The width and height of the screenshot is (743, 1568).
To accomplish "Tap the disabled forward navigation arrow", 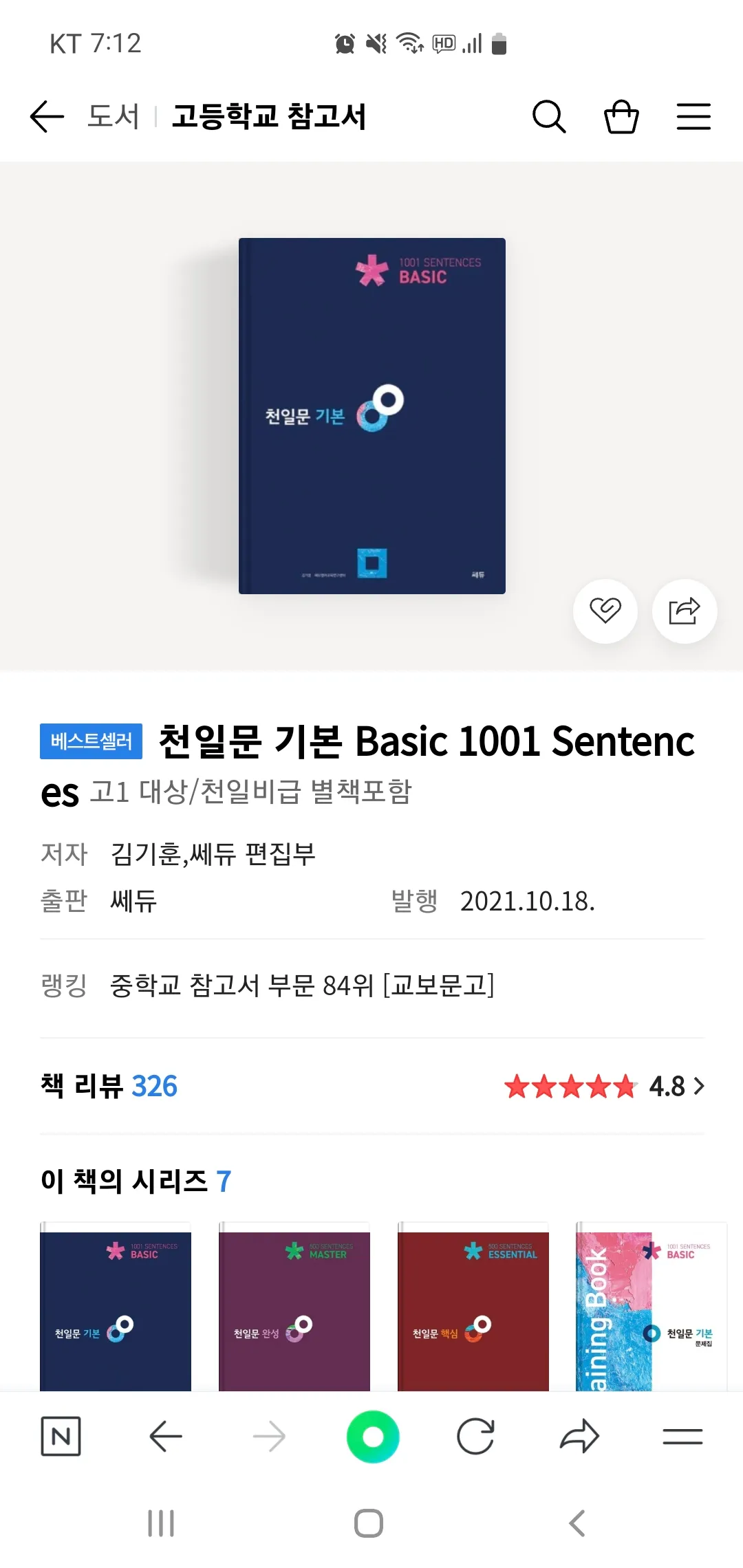I will click(x=269, y=1436).
